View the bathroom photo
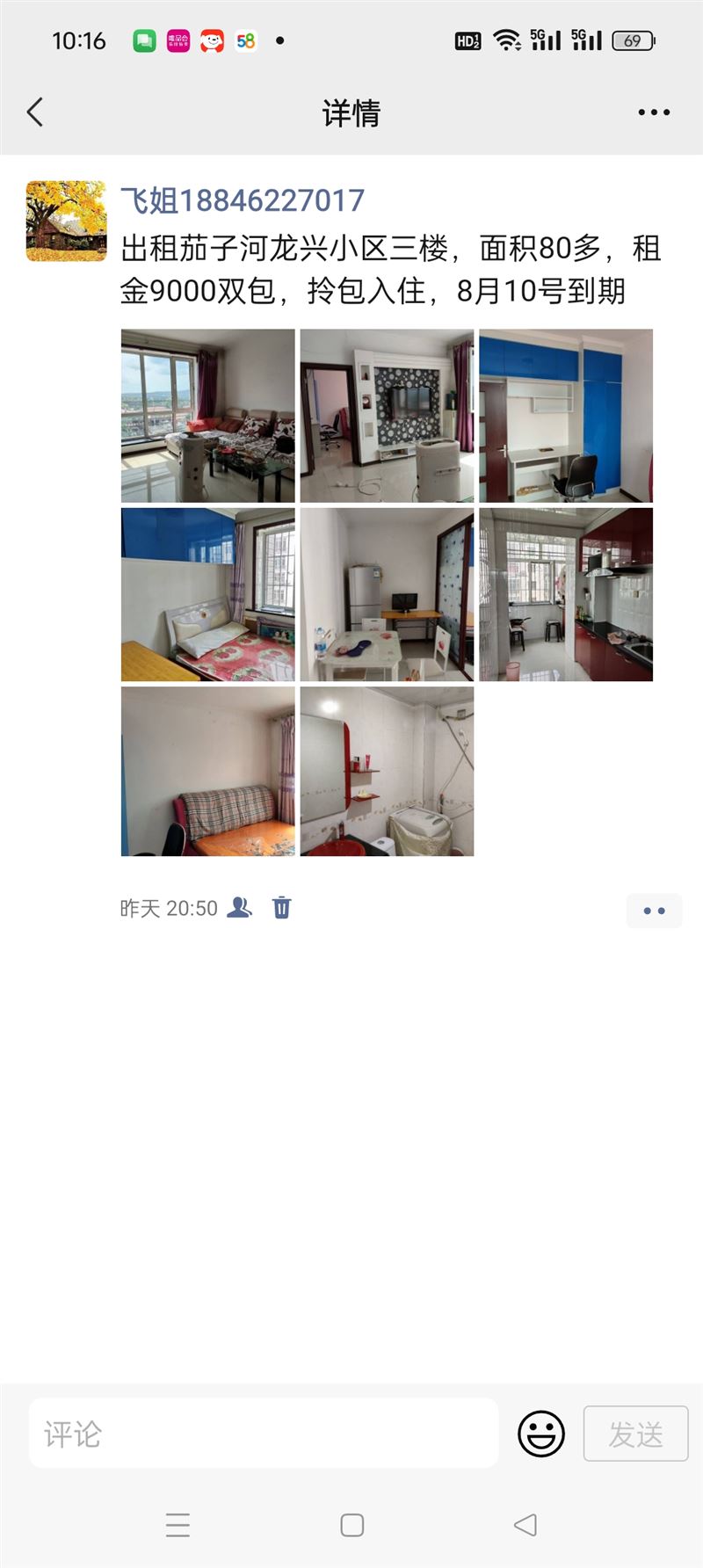 387,772
